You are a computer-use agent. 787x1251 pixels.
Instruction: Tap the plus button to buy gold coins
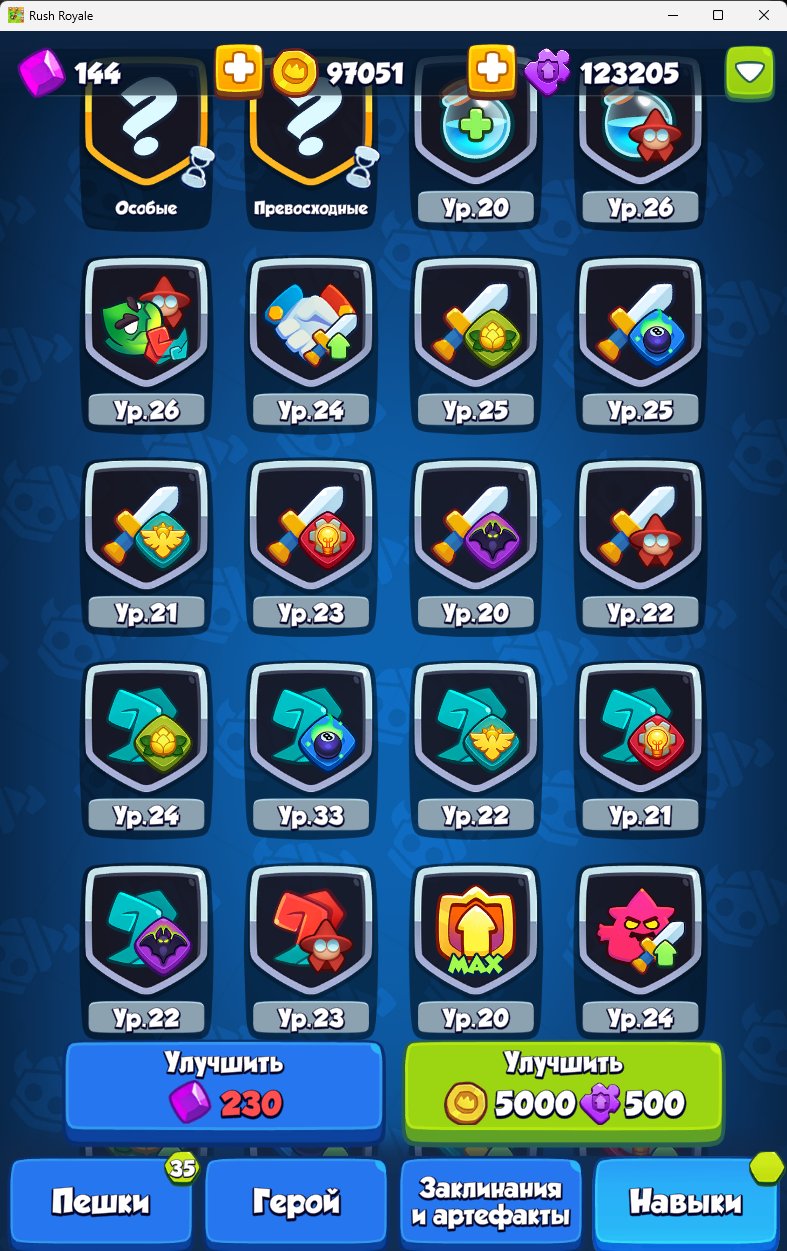[x=491, y=71]
